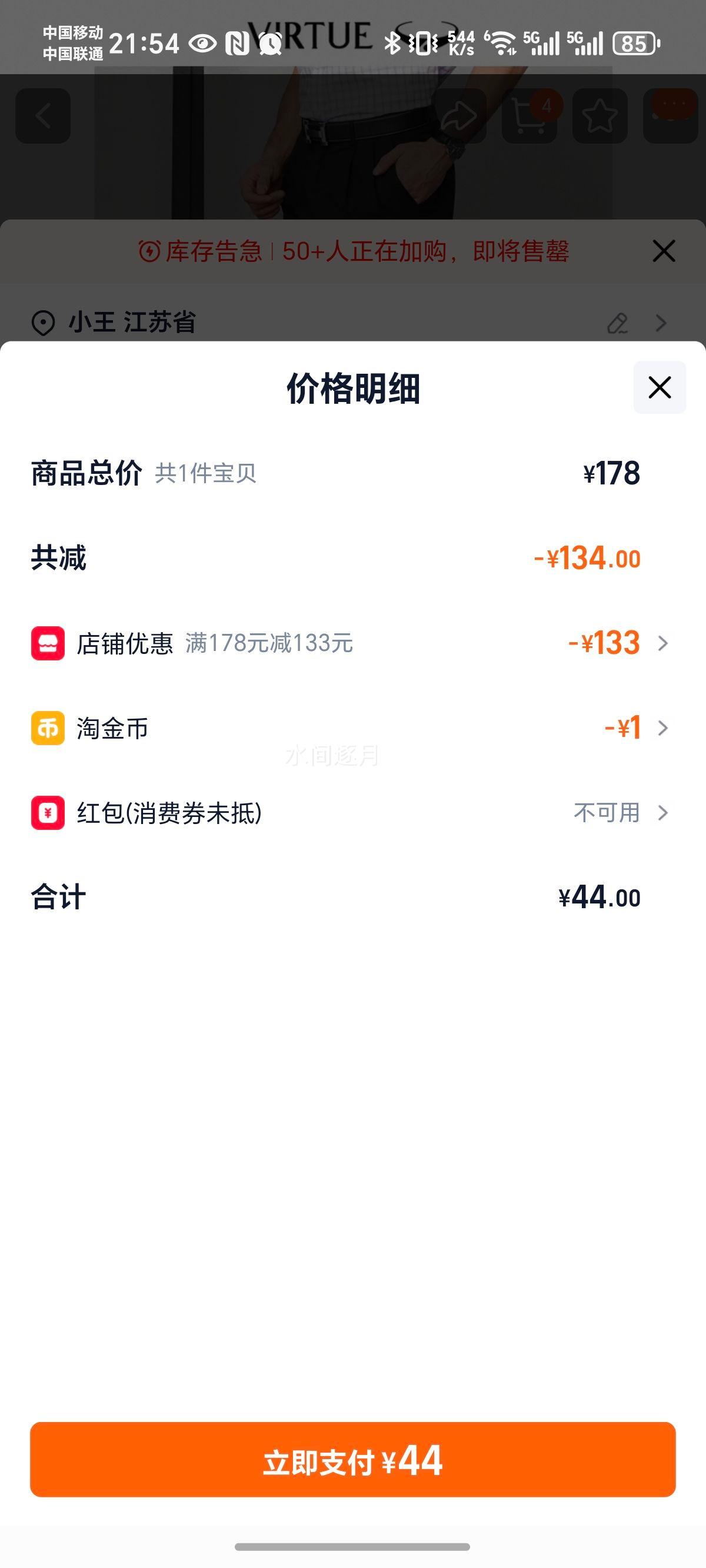Dismiss the 库存告急 stock warning banner

click(664, 250)
